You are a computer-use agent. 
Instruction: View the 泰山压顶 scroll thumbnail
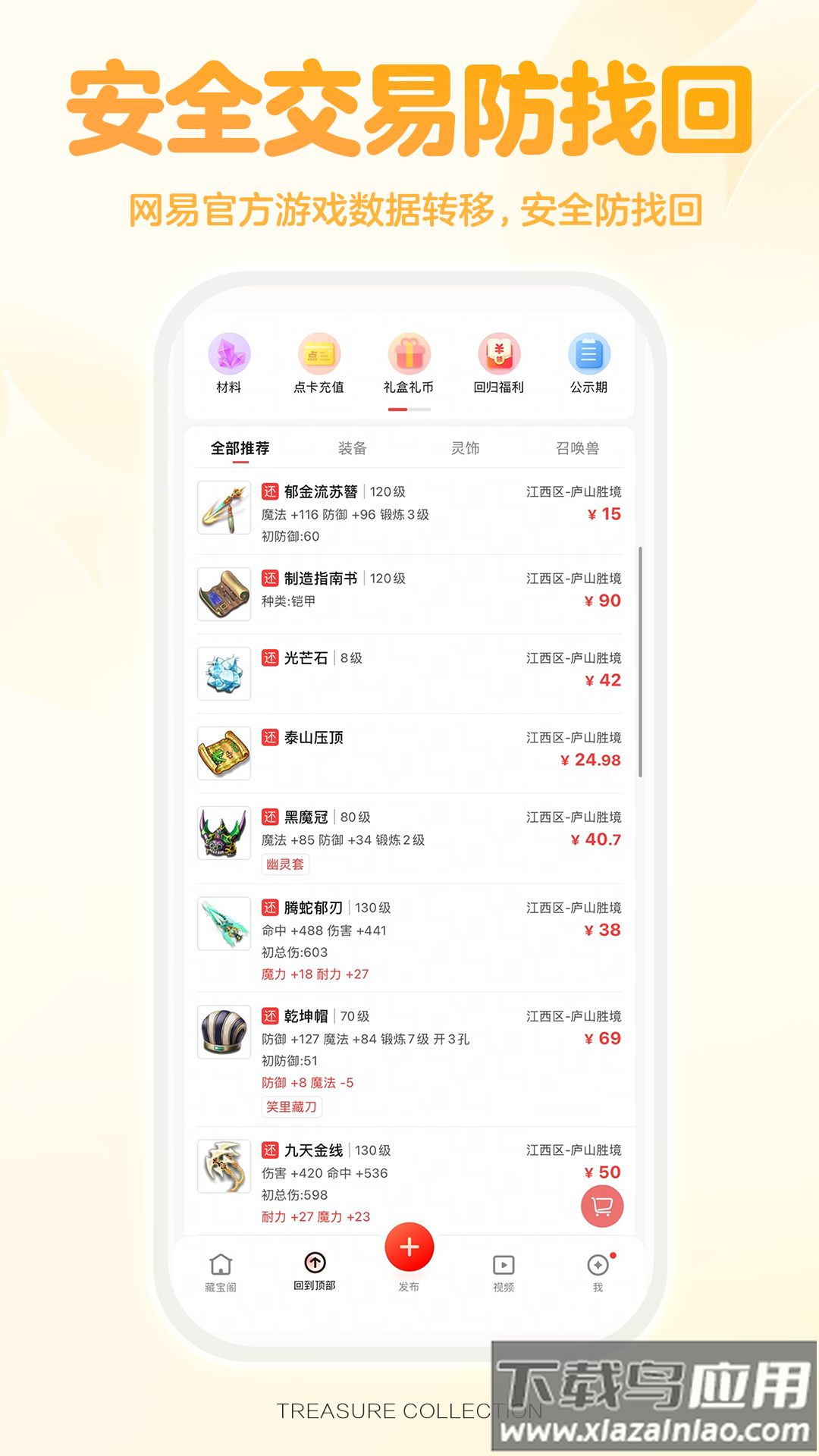224,753
